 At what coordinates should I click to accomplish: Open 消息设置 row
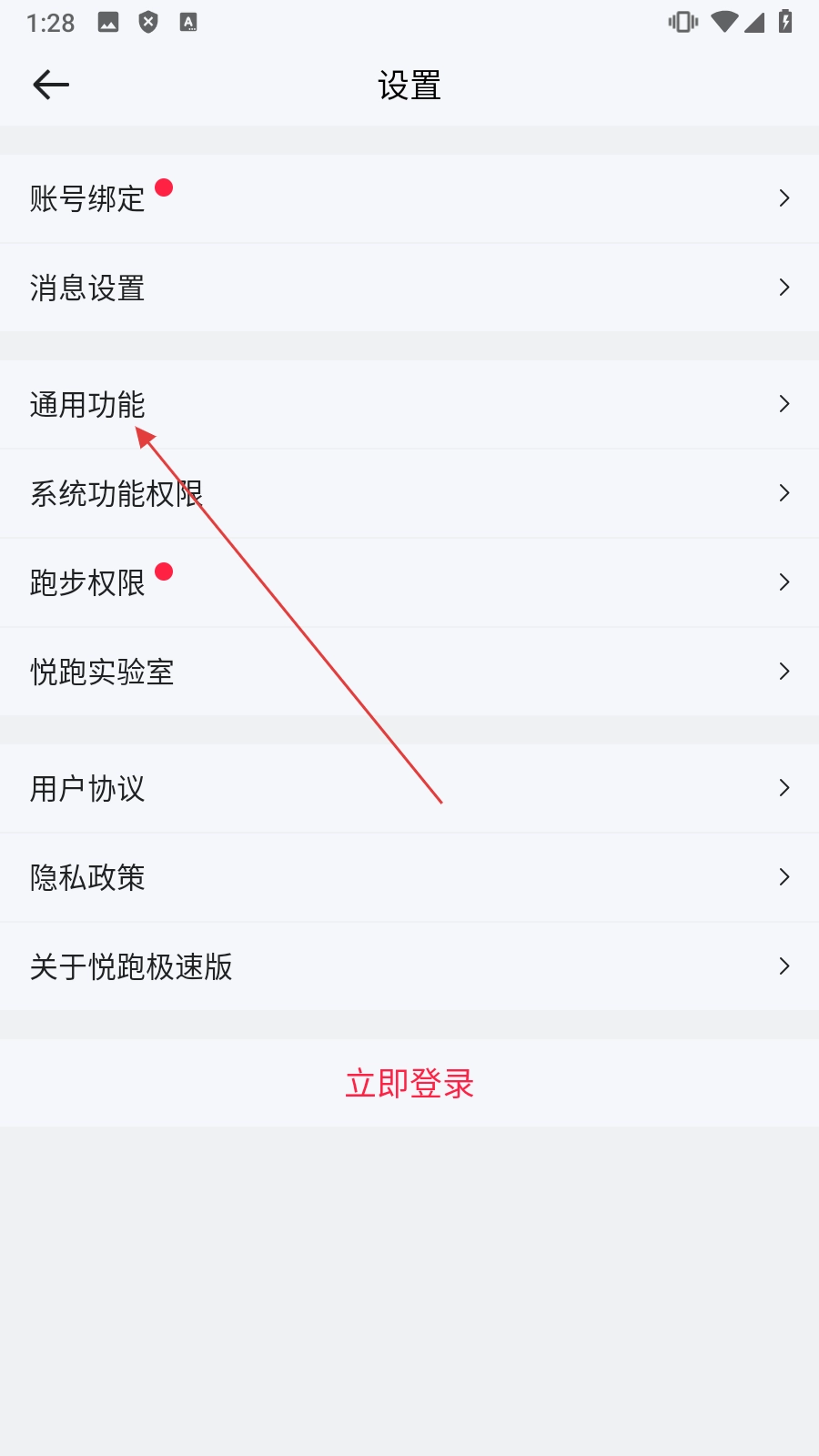(409, 288)
